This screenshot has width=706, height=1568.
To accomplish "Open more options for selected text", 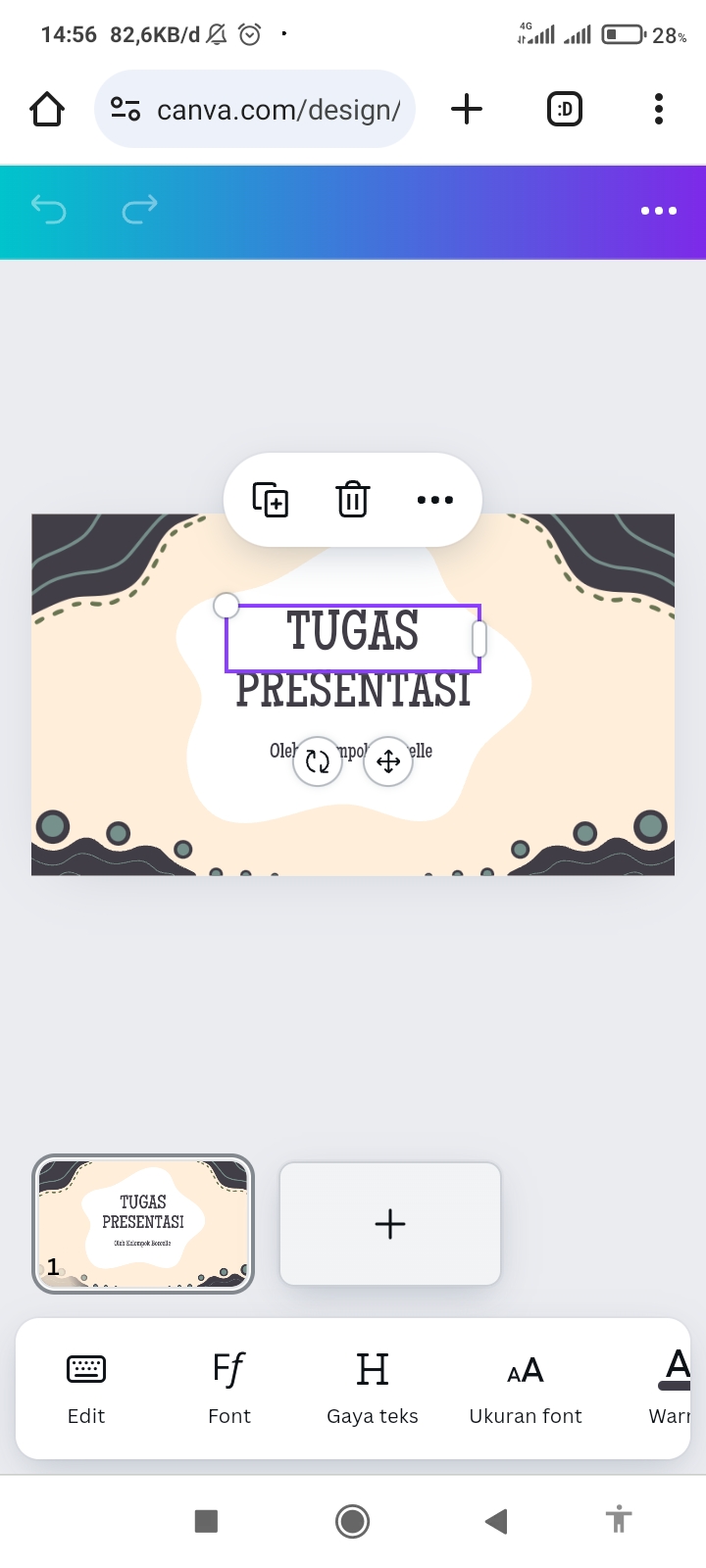I will pyautogui.click(x=434, y=500).
